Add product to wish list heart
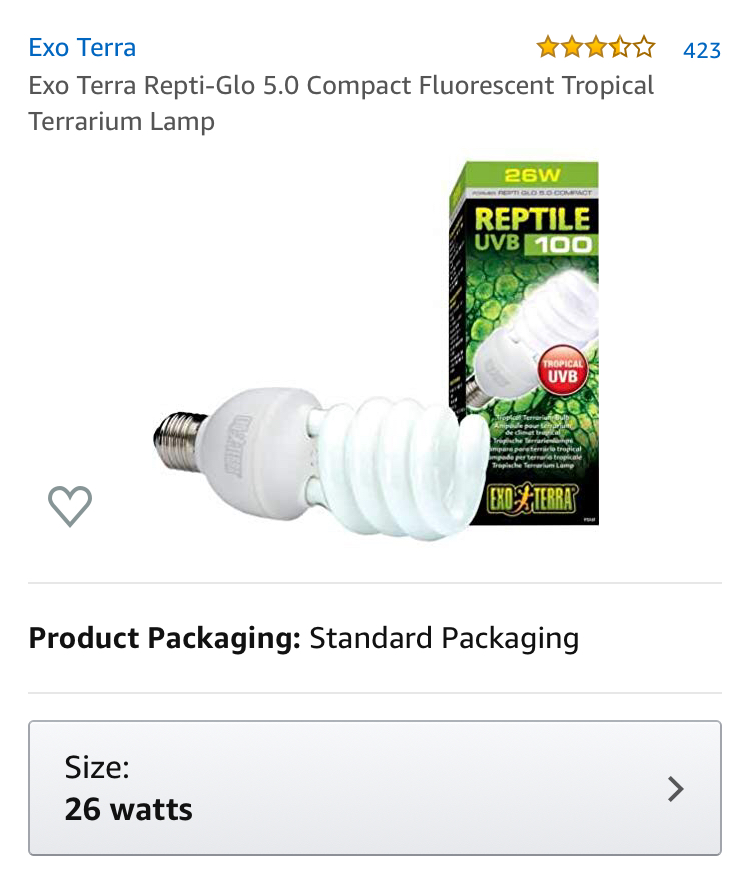The height and width of the screenshot is (877, 750). pos(70,506)
